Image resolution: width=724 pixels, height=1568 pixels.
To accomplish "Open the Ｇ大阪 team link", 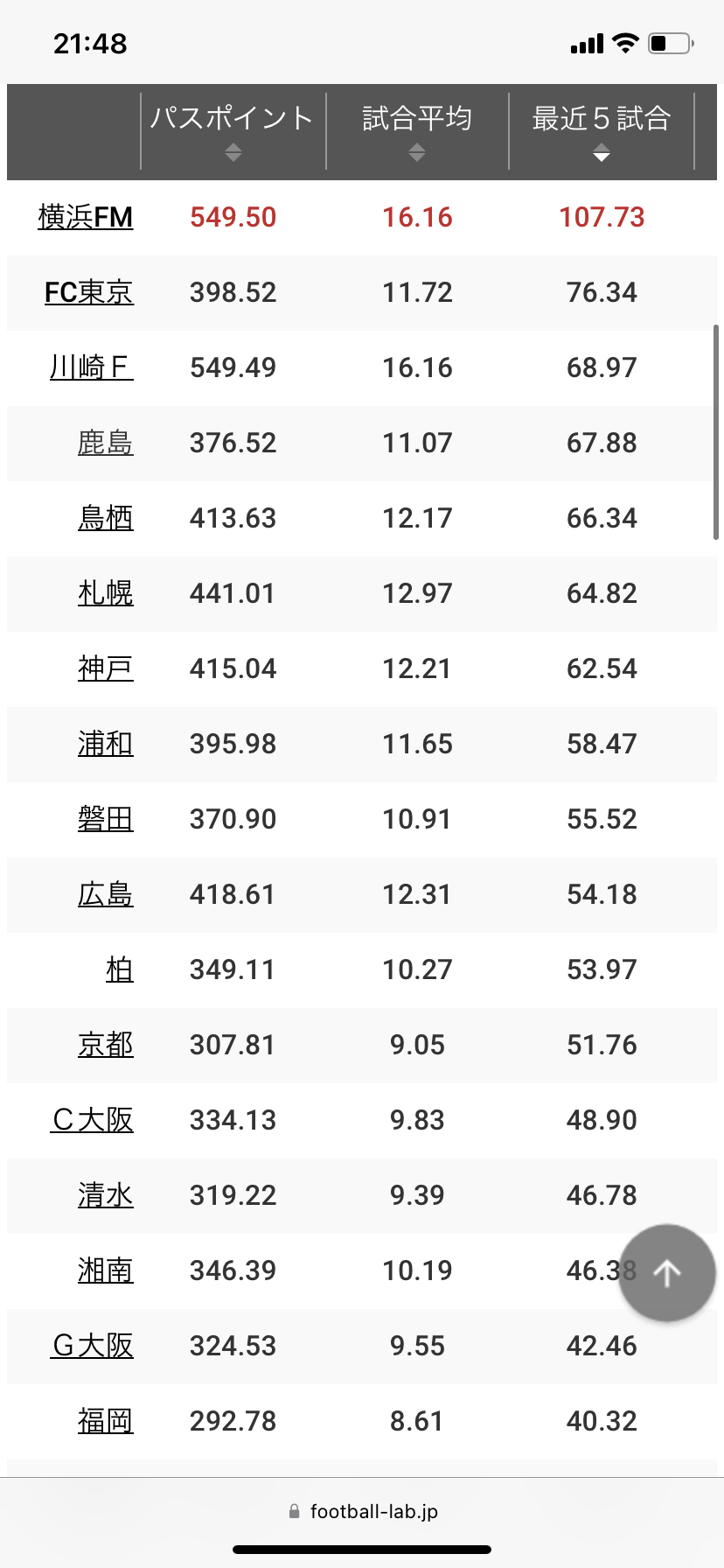I will pos(92,1346).
